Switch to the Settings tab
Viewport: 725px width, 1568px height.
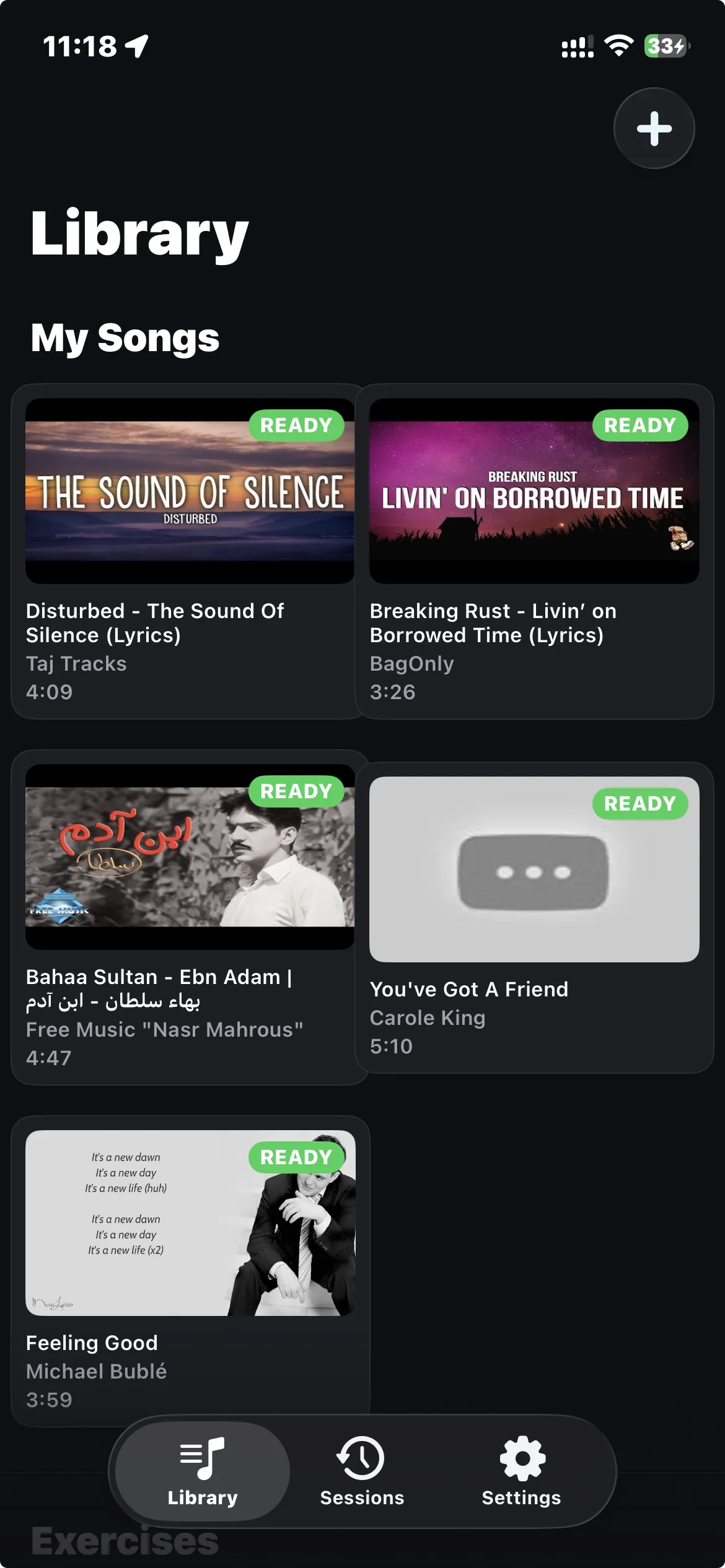click(521, 1476)
